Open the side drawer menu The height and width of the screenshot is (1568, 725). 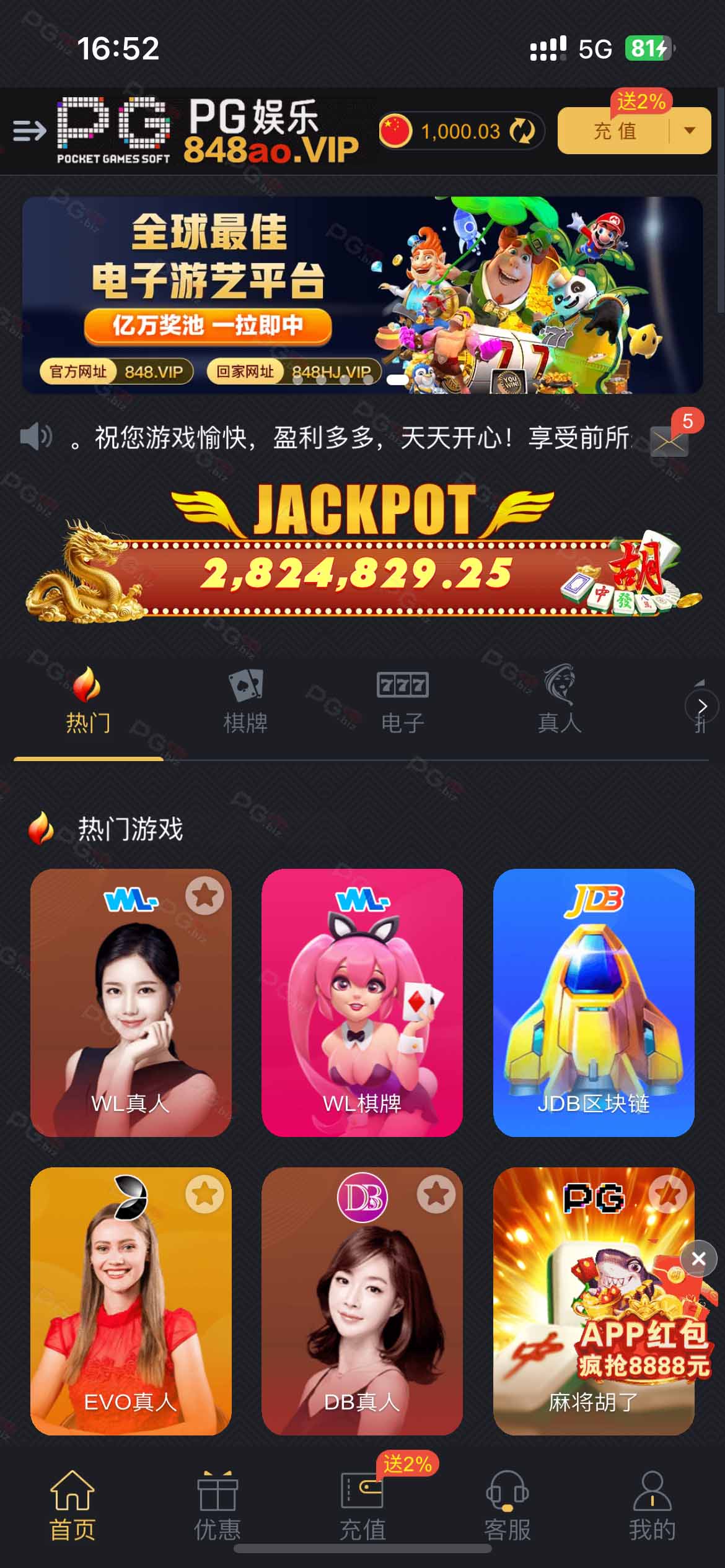pos(29,131)
